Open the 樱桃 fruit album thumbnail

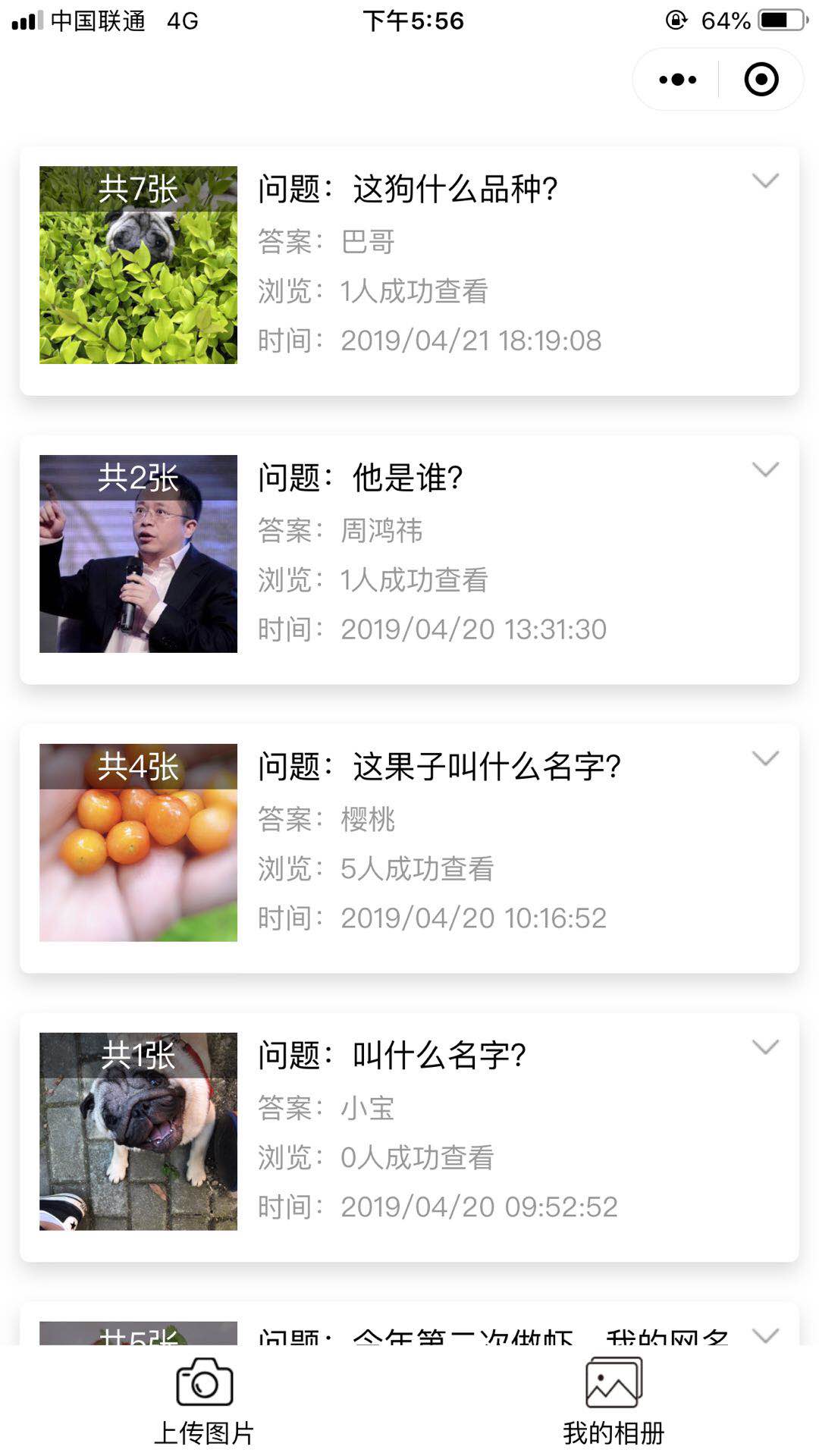coord(138,843)
